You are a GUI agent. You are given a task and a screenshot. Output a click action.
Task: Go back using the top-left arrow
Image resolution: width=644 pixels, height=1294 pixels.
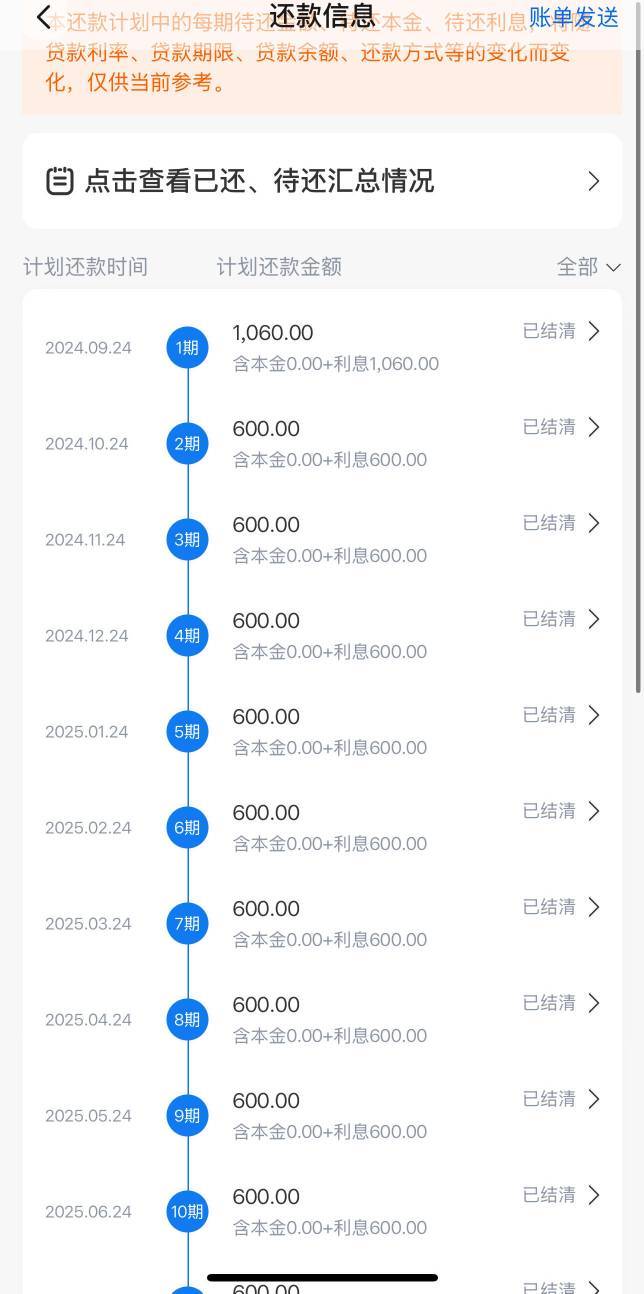pyautogui.click(x=43, y=17)
